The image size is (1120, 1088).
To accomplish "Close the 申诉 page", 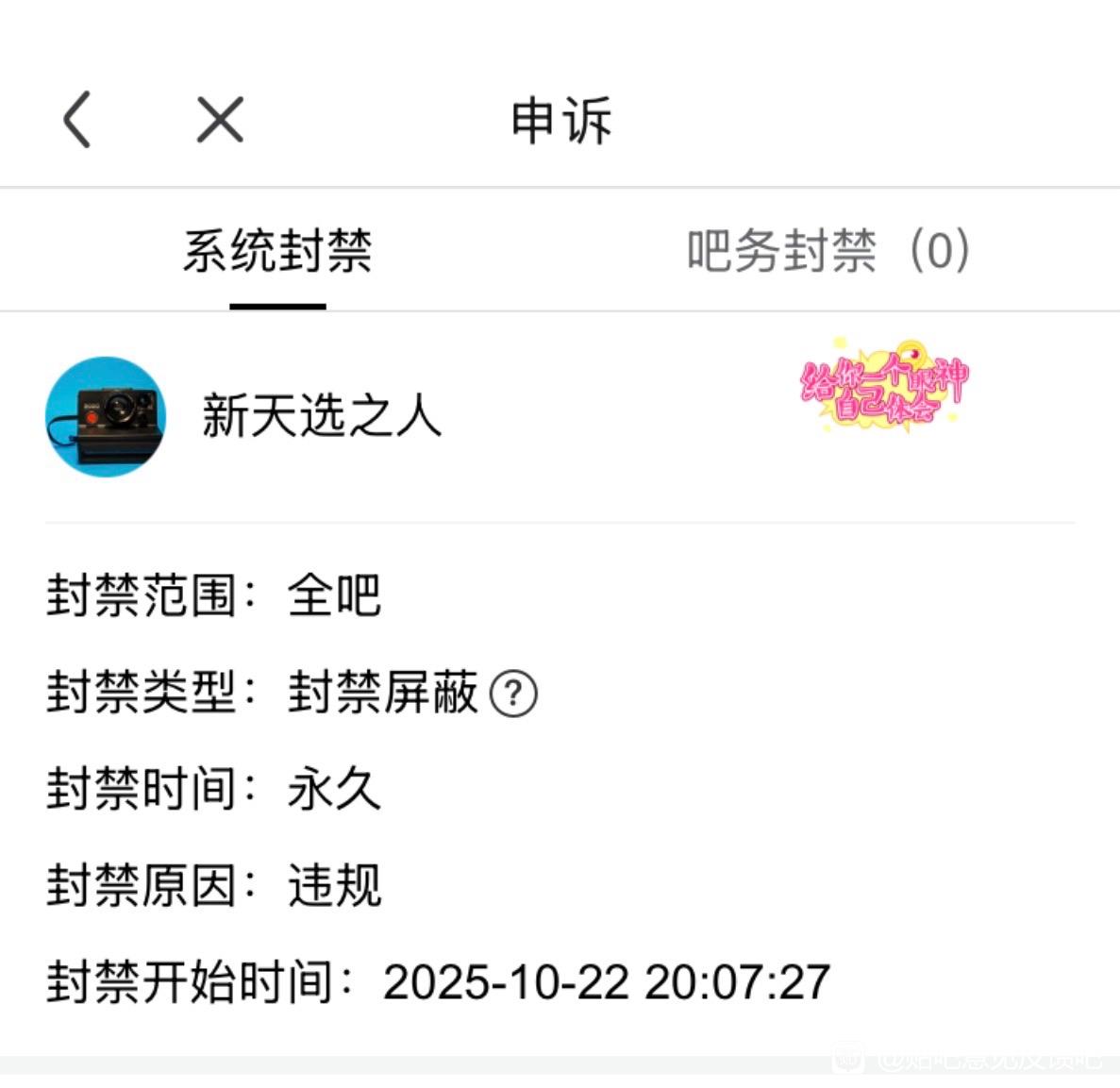I will point(220,120).
